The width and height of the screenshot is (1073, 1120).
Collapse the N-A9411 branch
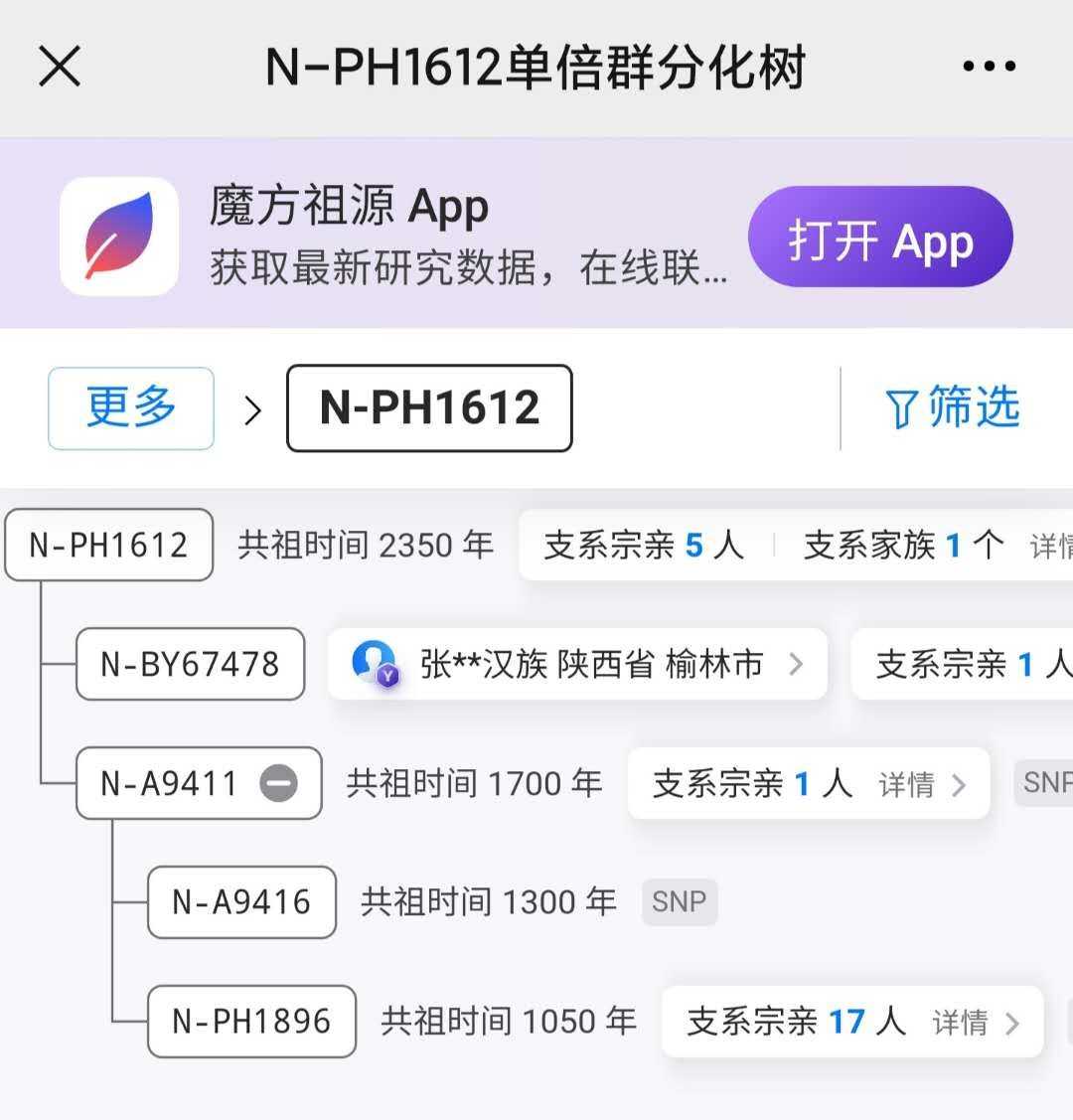[278, 783]
